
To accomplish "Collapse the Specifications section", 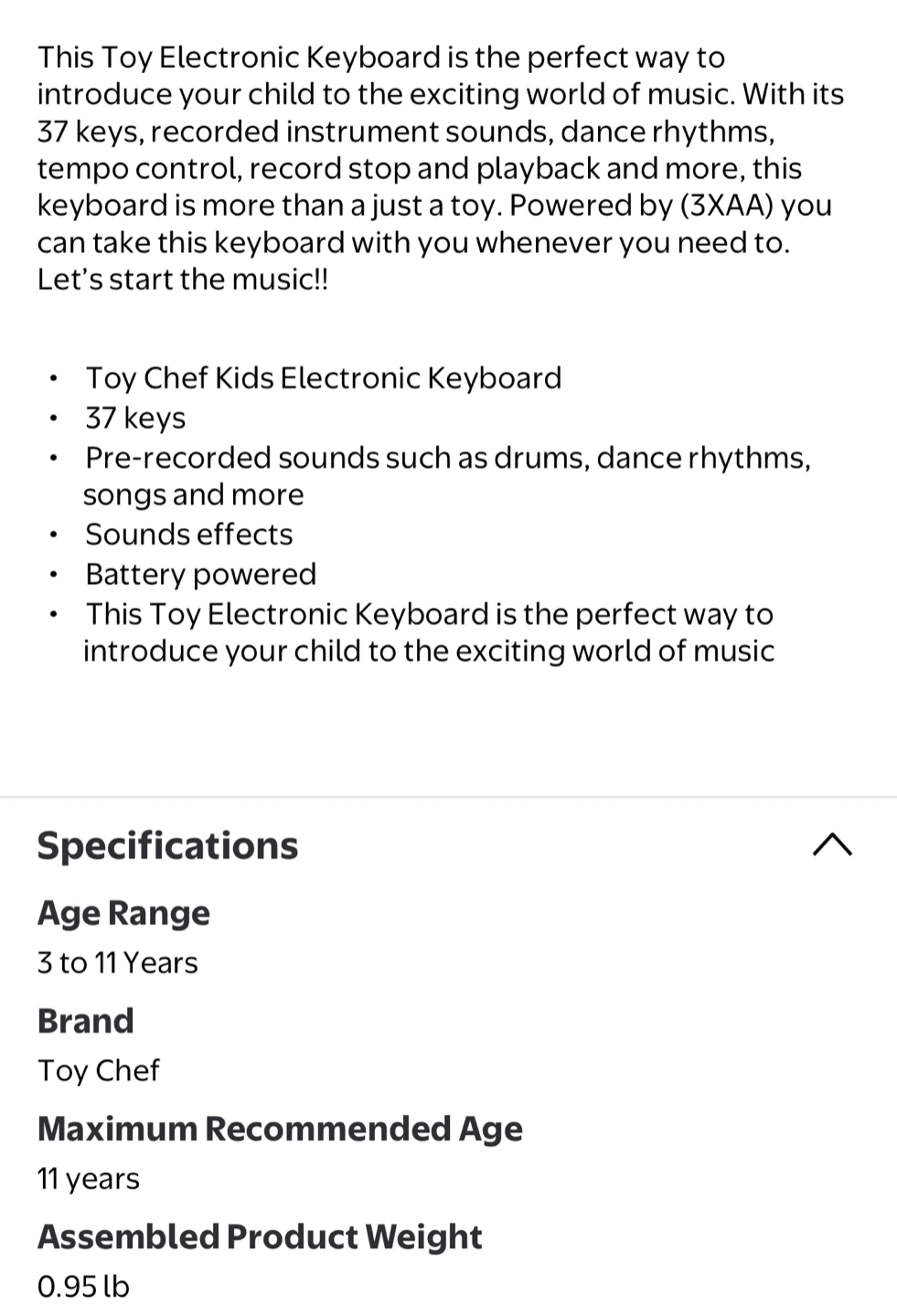I will [x=831, y=845].
